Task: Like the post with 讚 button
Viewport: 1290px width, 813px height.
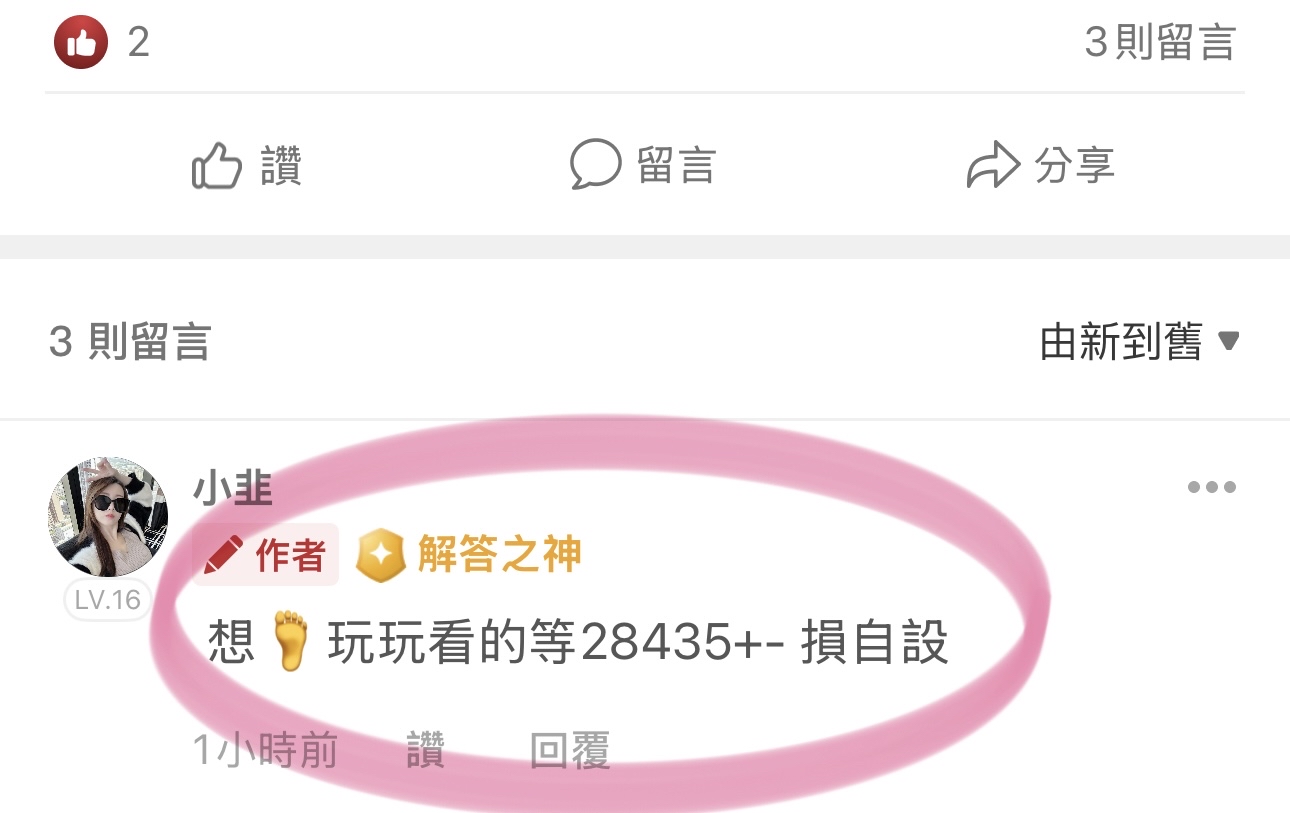Action: click(x=246, y=166)
